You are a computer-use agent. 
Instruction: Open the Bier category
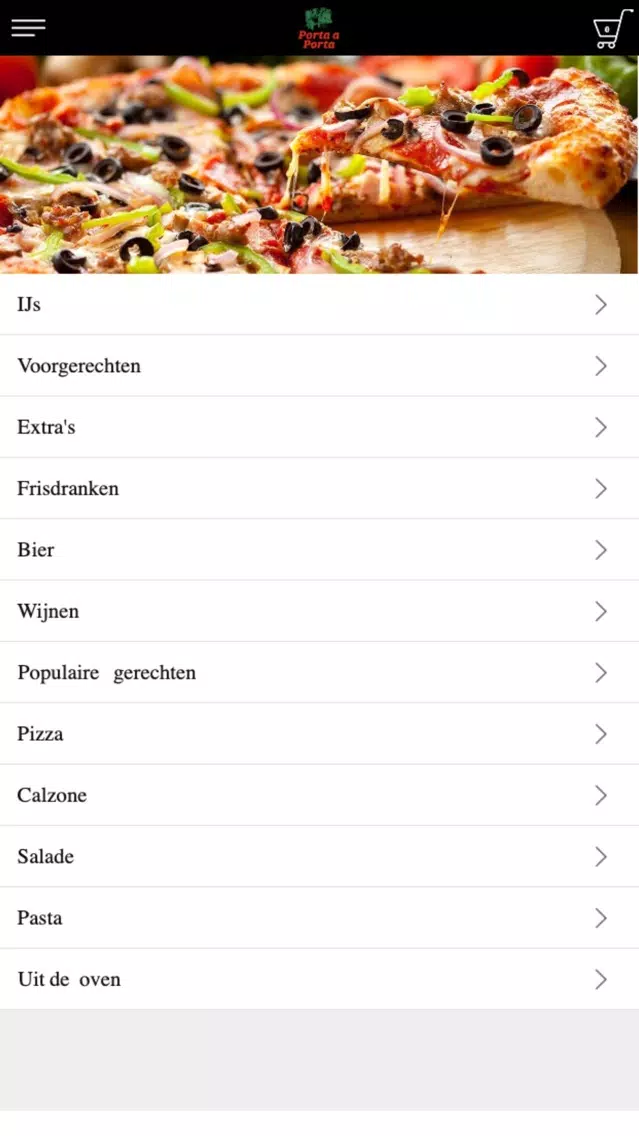[320, 550]
